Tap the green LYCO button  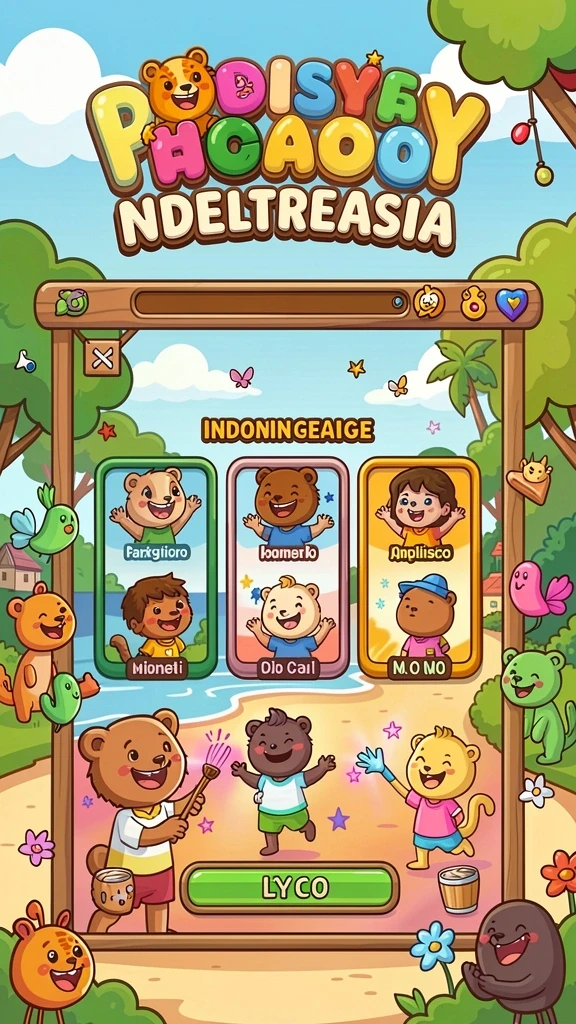pos(289,887)
